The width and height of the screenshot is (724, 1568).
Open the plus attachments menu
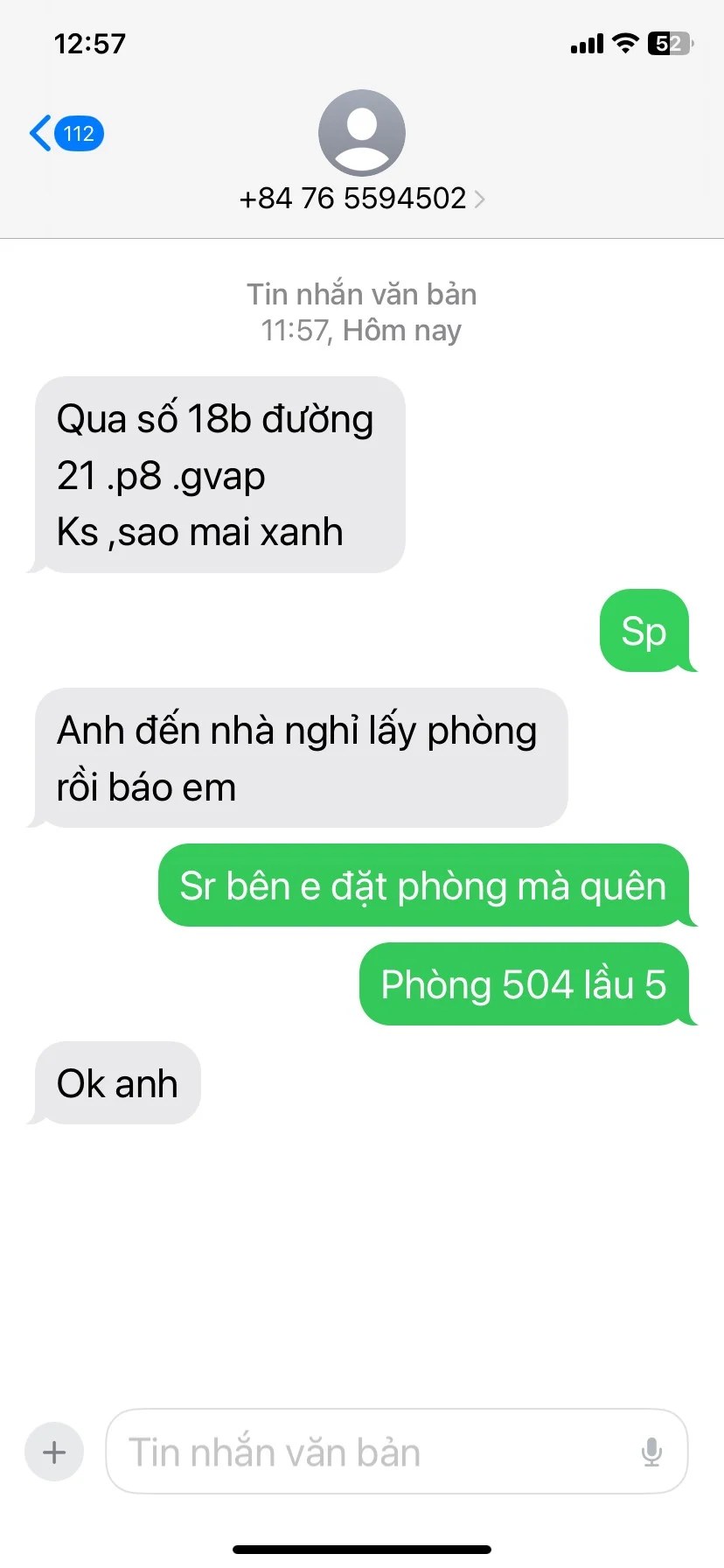[x=54, y=1452]
